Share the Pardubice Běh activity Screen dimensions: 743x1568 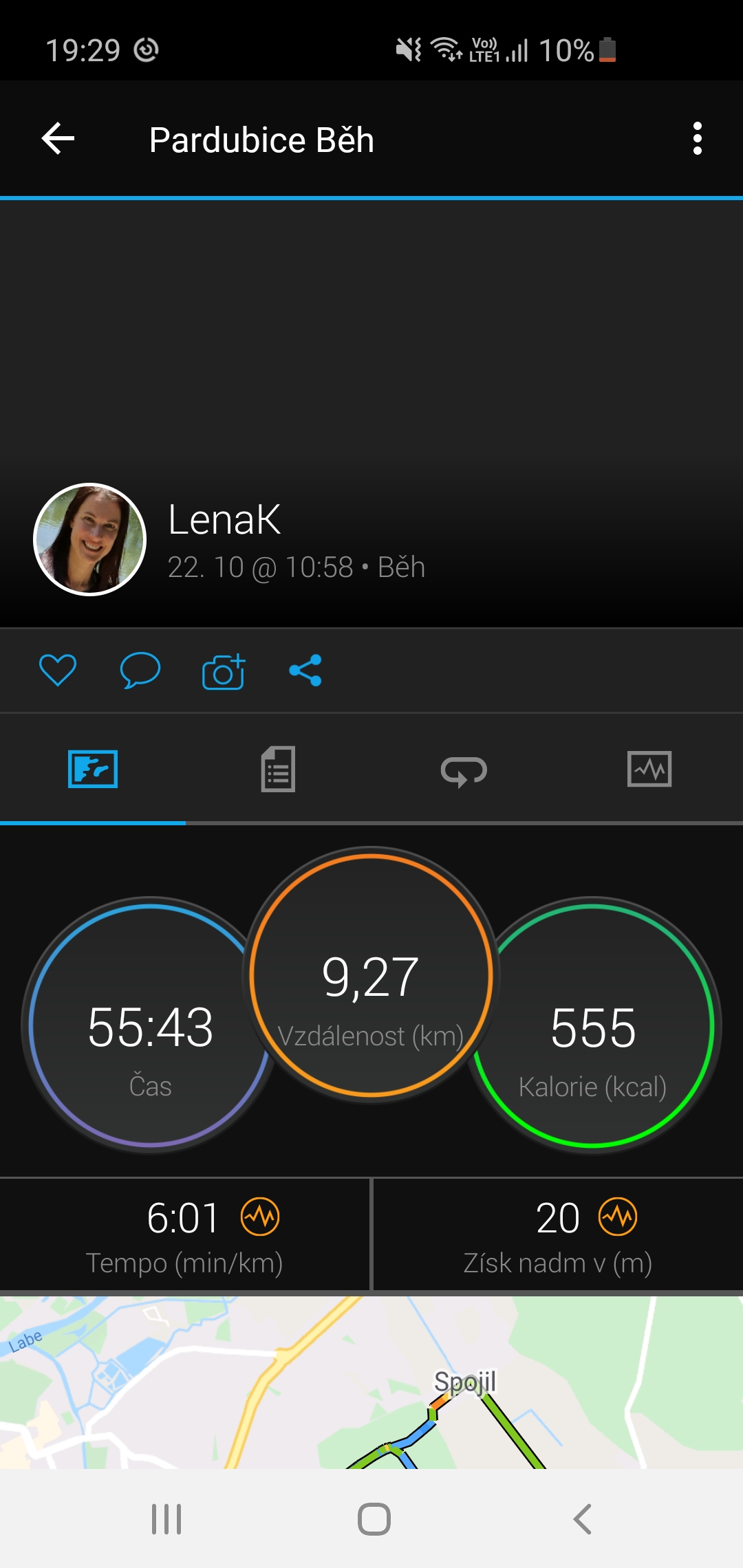coord(305,670)
